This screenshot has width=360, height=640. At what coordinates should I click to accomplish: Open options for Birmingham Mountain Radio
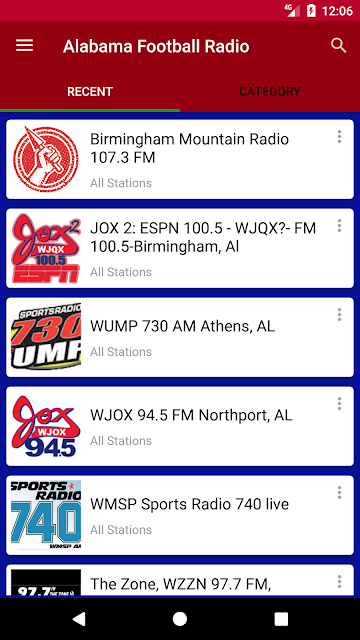tap(339, 137)
